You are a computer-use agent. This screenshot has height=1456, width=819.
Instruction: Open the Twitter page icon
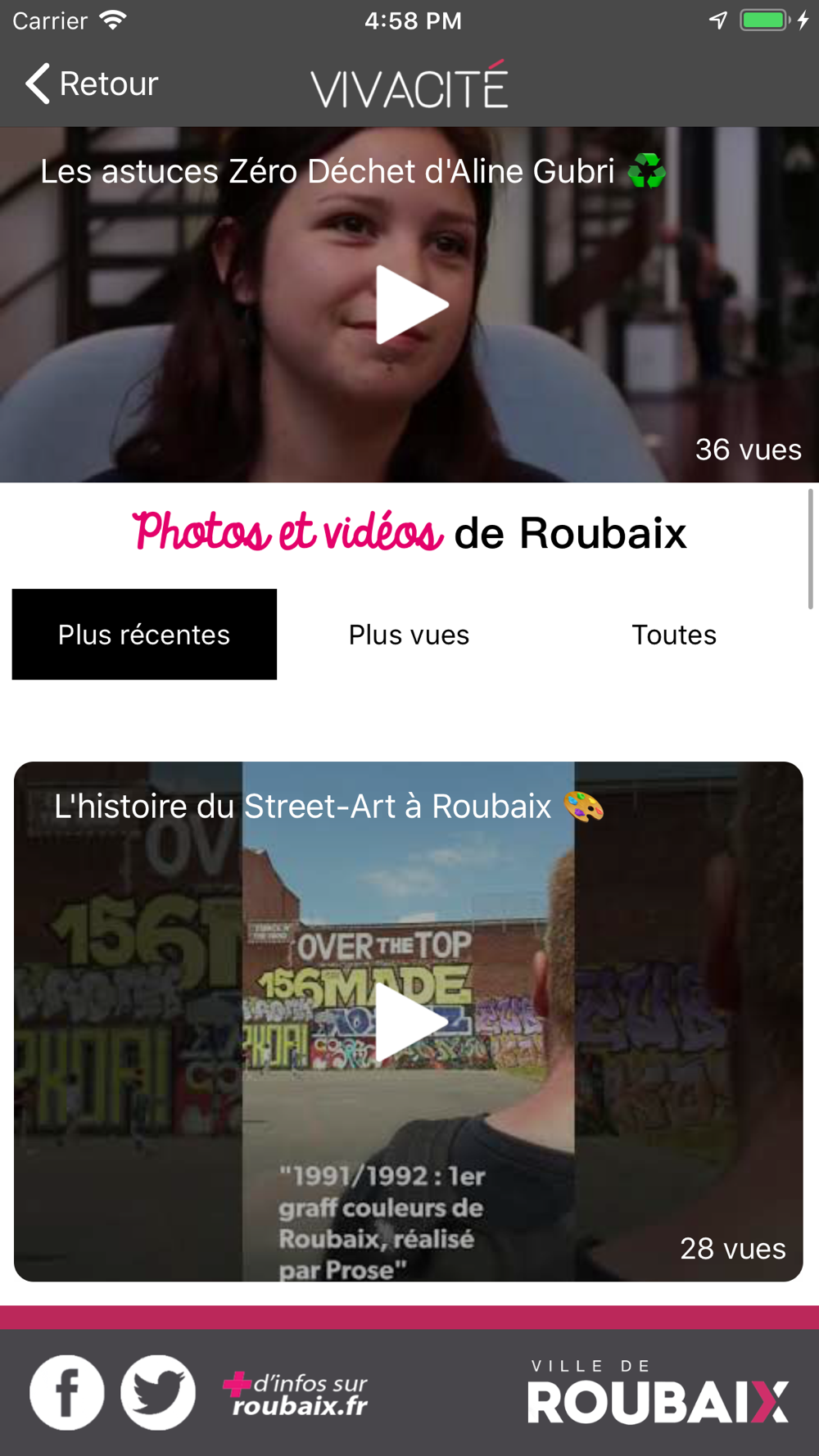coord(158,1392)
